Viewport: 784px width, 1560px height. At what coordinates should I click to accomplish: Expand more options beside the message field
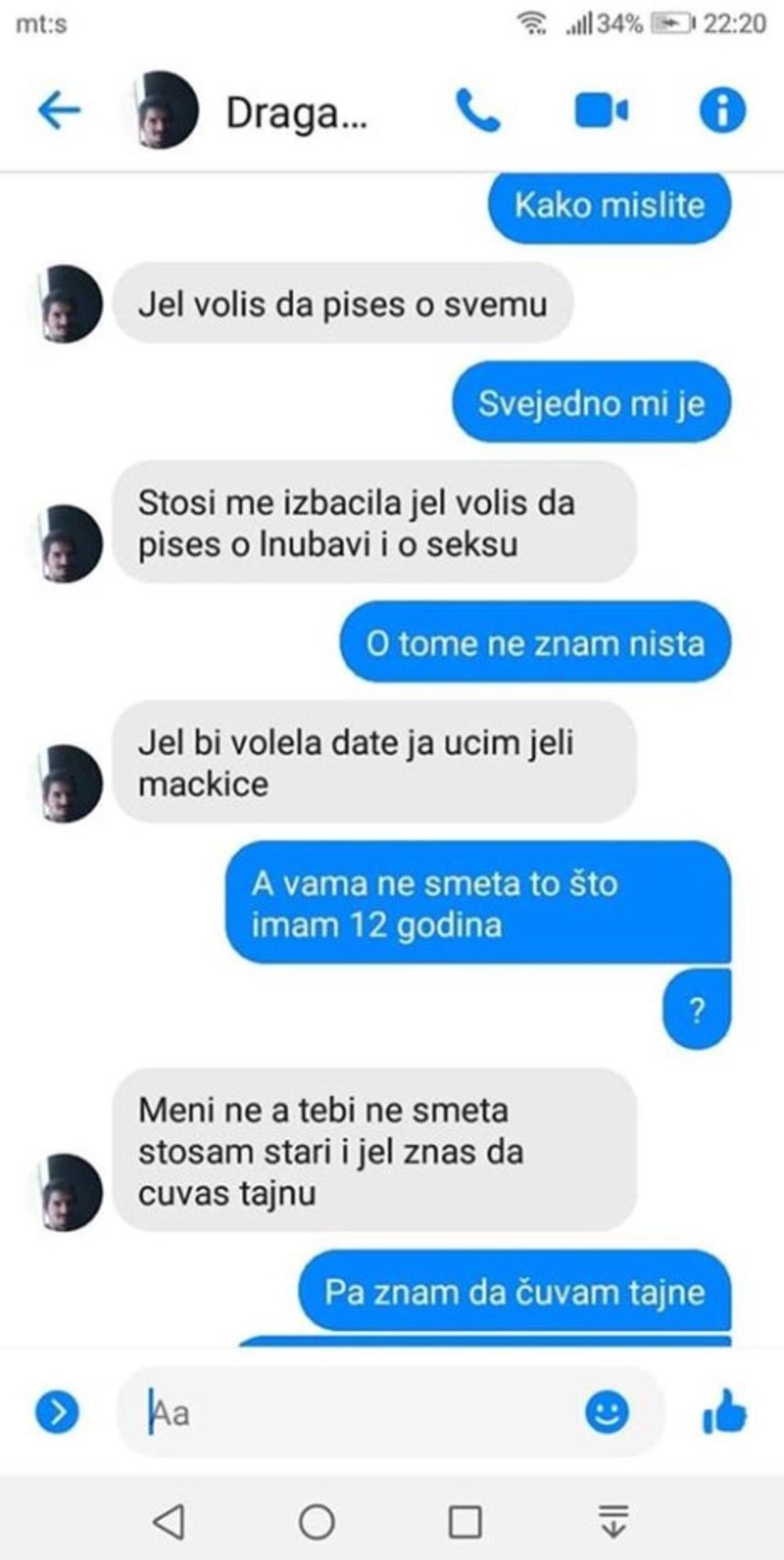tap(57, 1412)
